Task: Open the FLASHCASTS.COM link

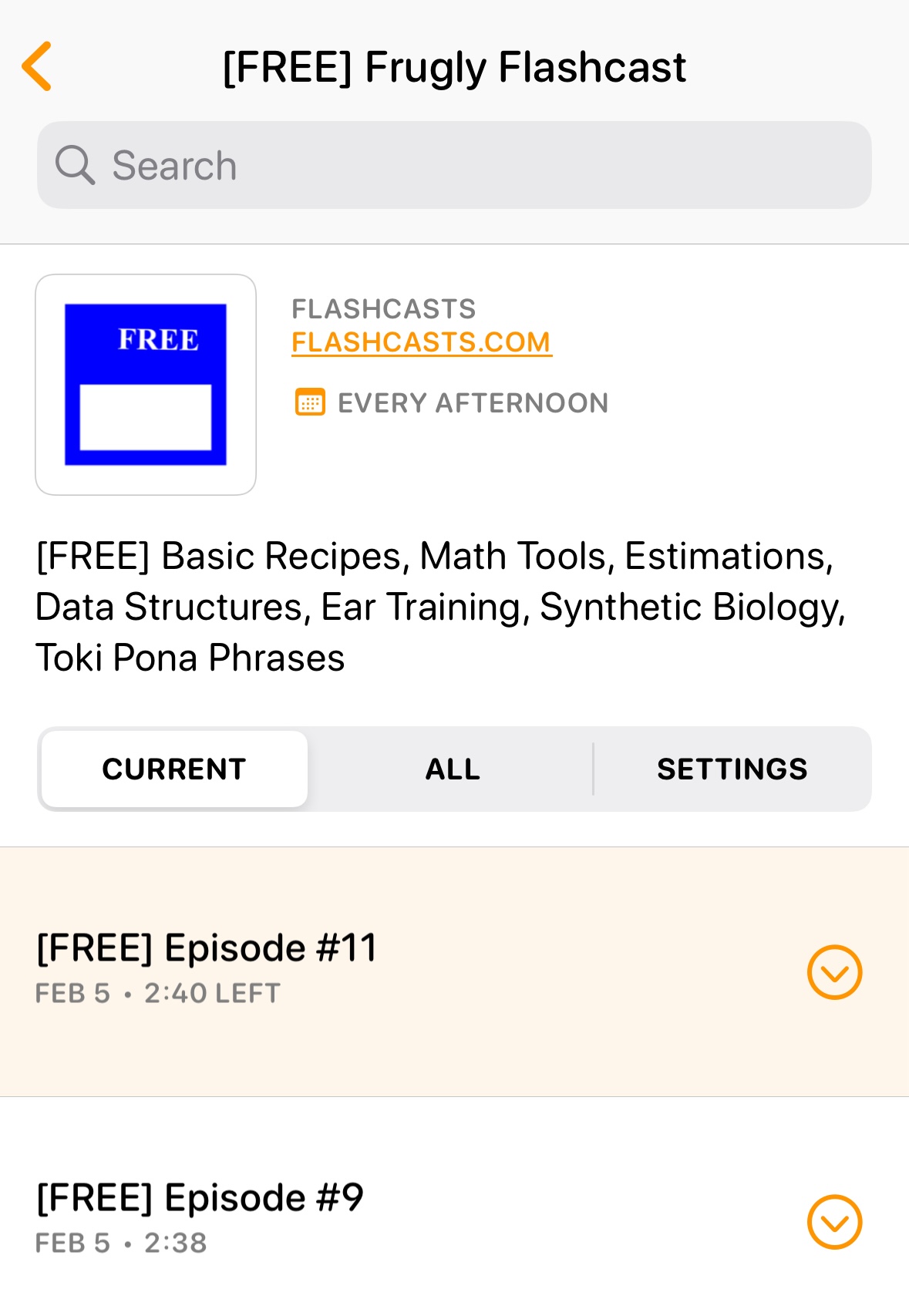Action: (421, 342)
